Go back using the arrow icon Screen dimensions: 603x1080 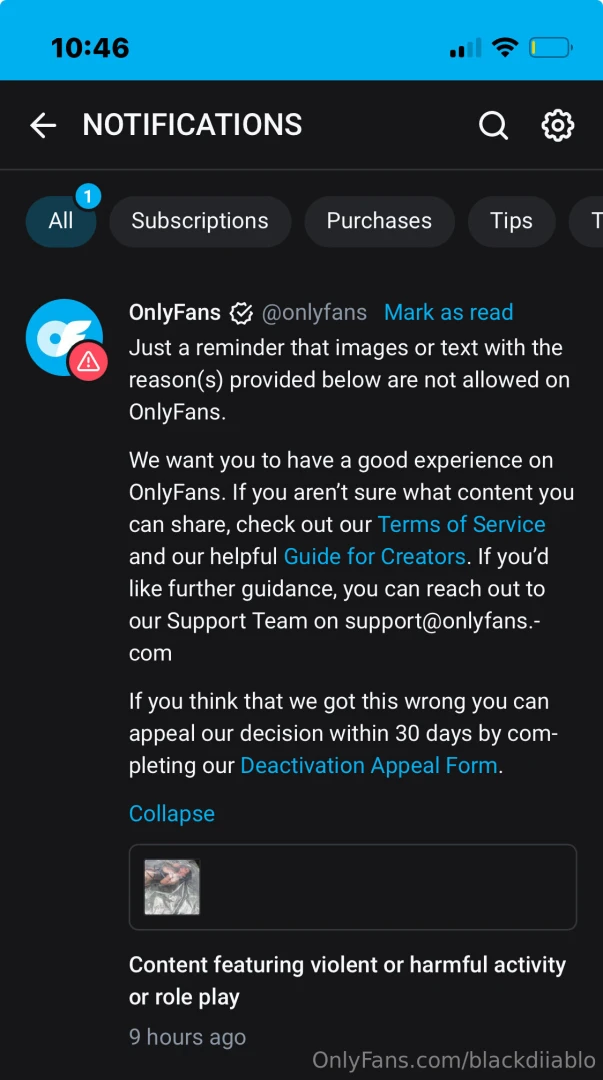pos(43,125)
